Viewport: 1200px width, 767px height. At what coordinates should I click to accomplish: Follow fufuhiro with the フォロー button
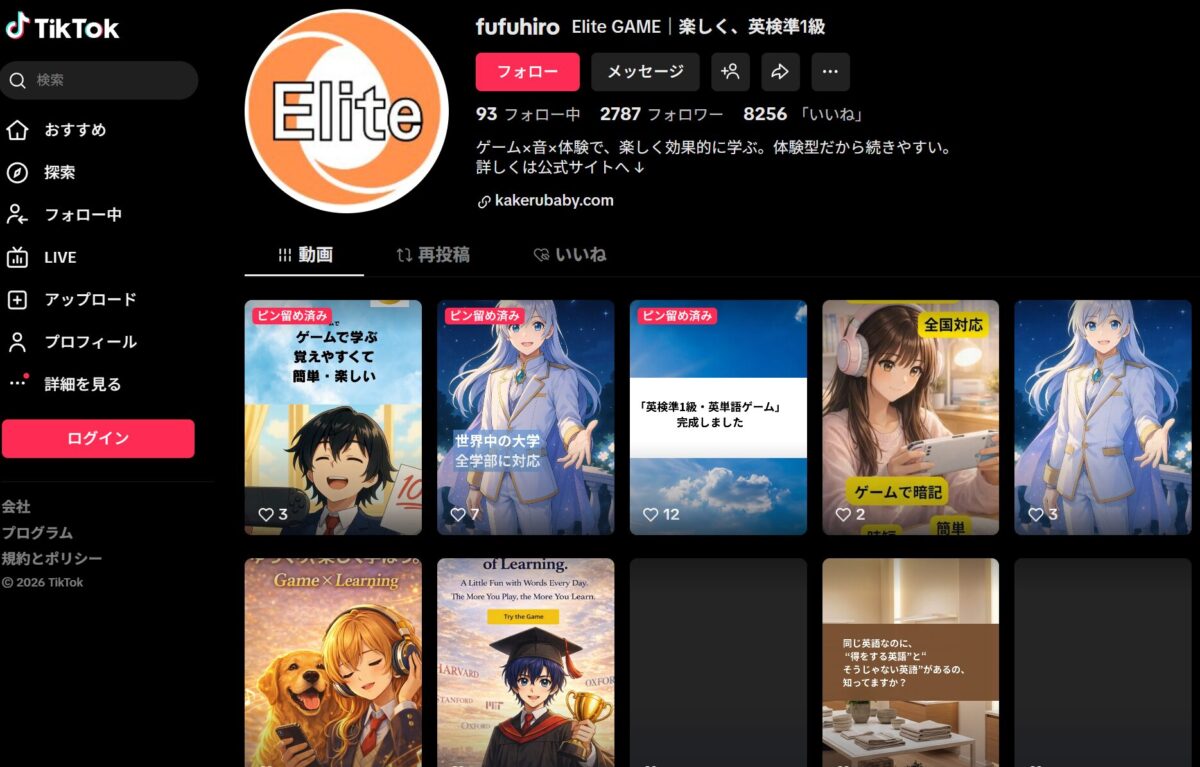click(x=527, y=72)
